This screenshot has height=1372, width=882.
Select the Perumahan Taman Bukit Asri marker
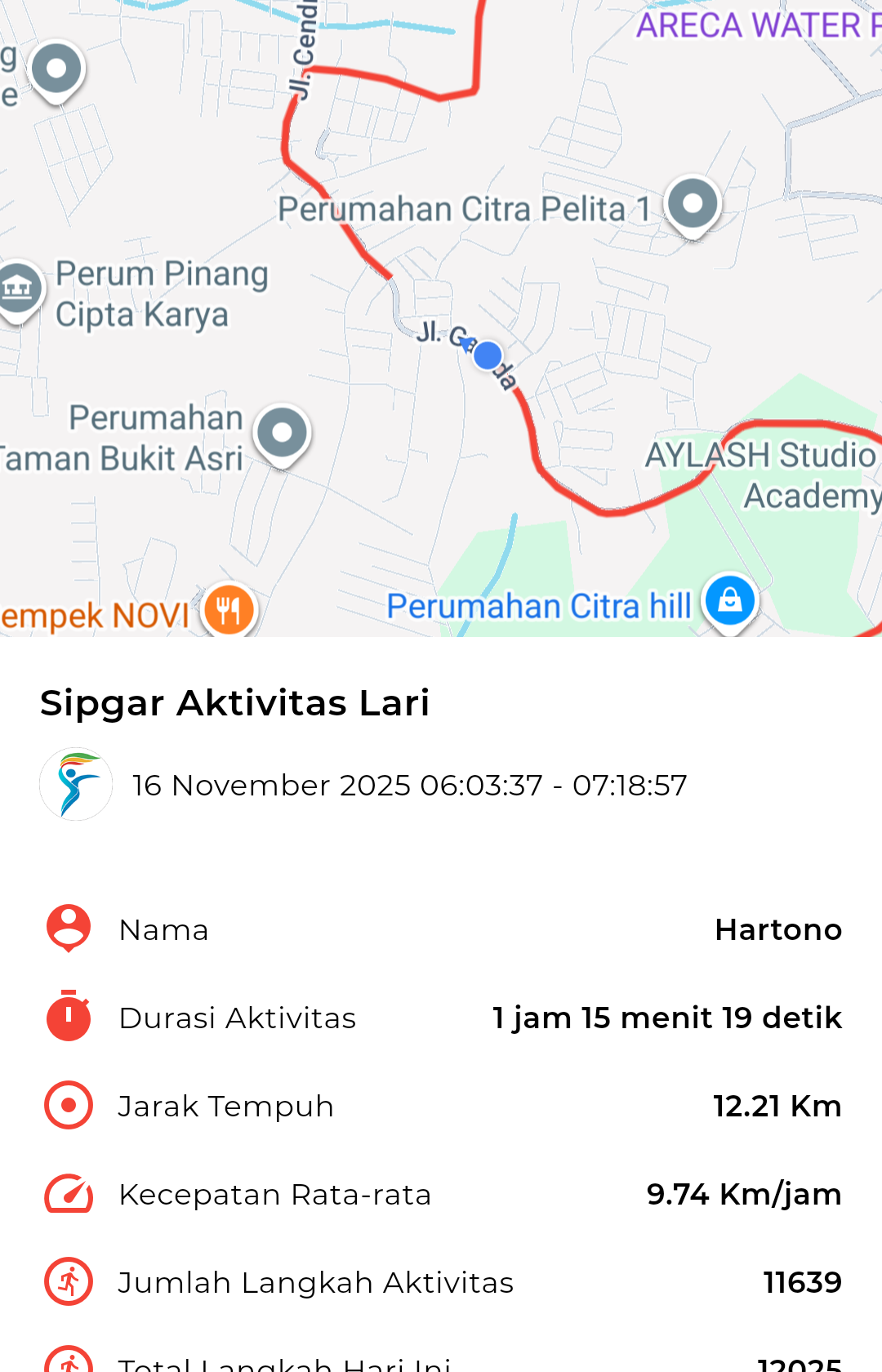tap(283, 434)
